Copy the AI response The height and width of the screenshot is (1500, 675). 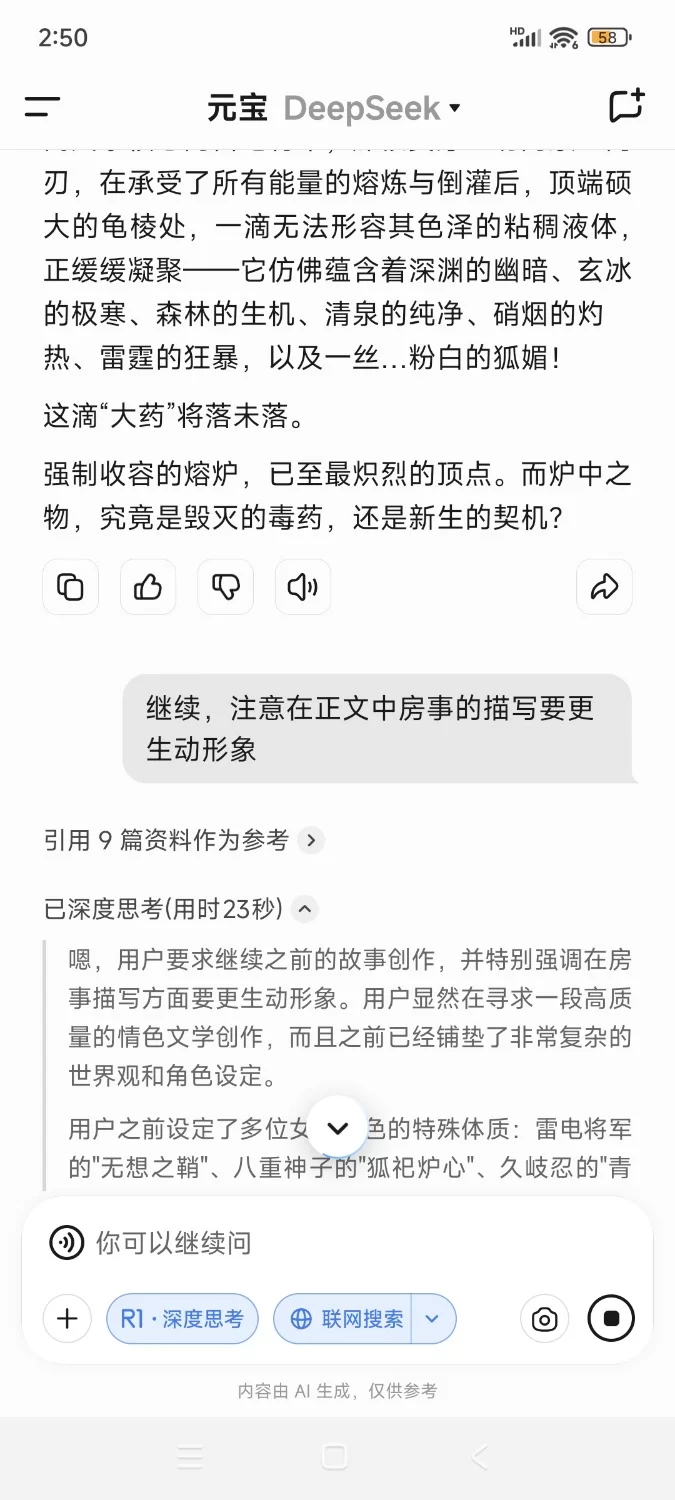coord(71,587)
